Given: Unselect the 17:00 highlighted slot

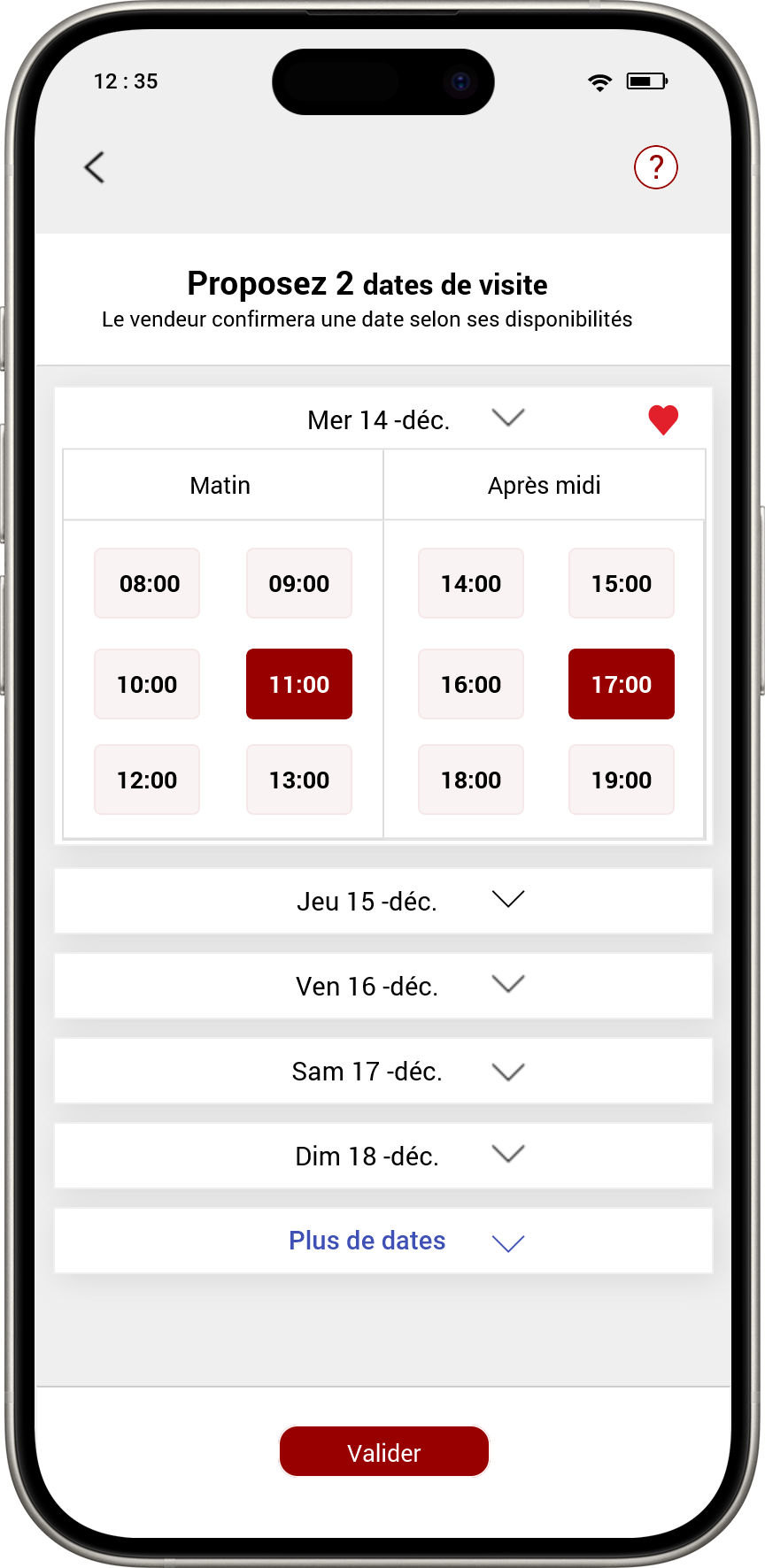Looking at the screenshot, I should (x=622, y=685).
